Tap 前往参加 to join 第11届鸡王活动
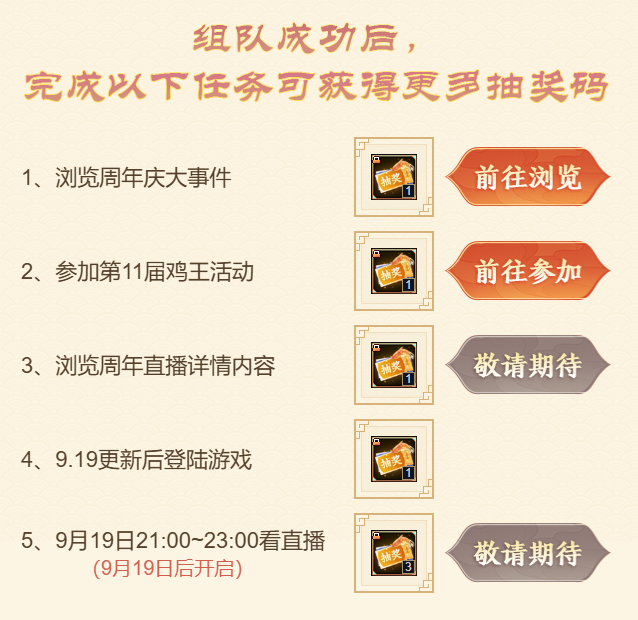 tap(527, 272)
